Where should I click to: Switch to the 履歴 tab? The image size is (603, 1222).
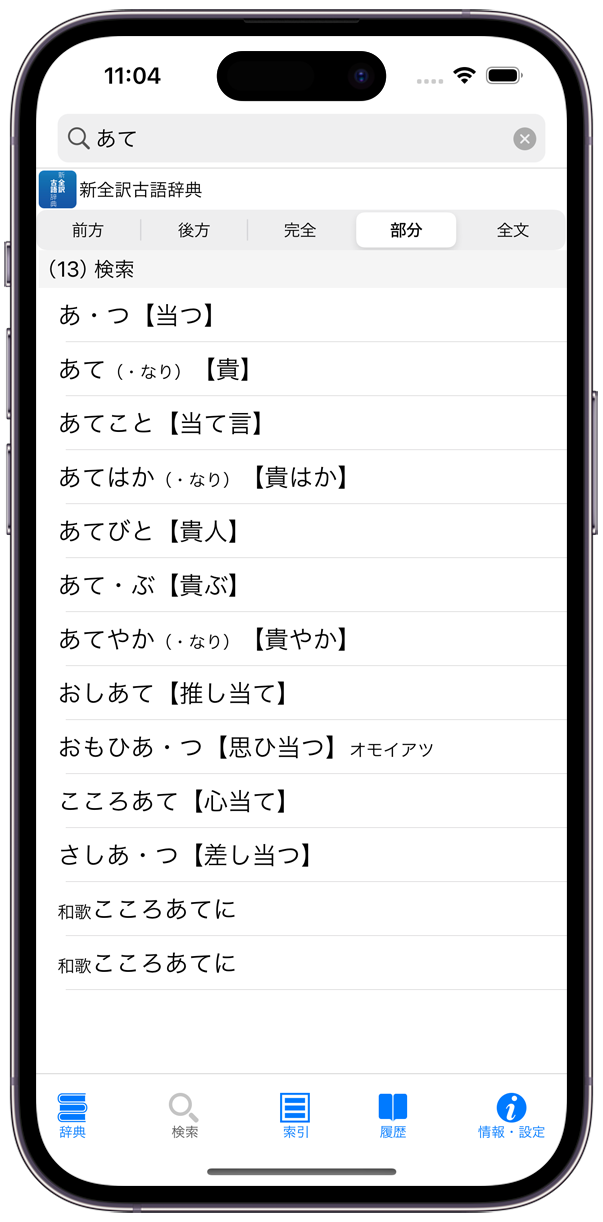pos(393,1115)
